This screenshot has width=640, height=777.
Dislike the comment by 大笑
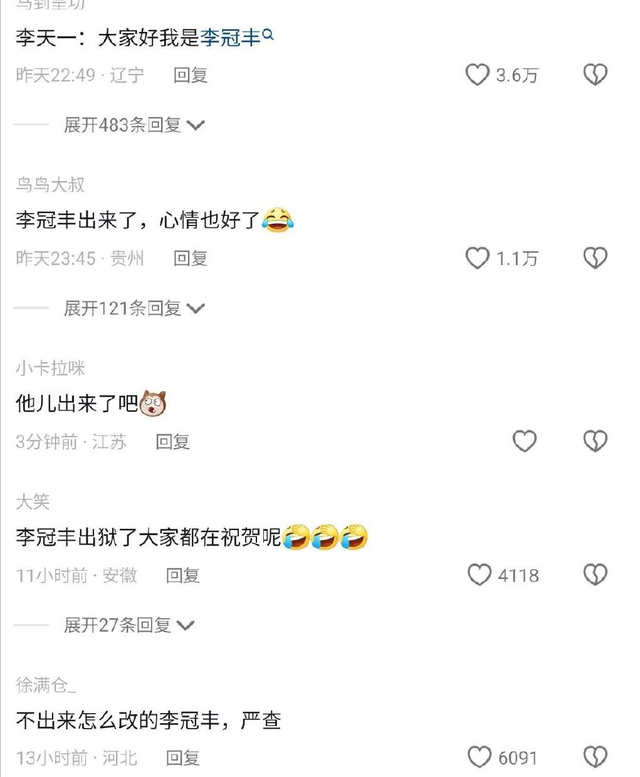(x=595, y=575)
